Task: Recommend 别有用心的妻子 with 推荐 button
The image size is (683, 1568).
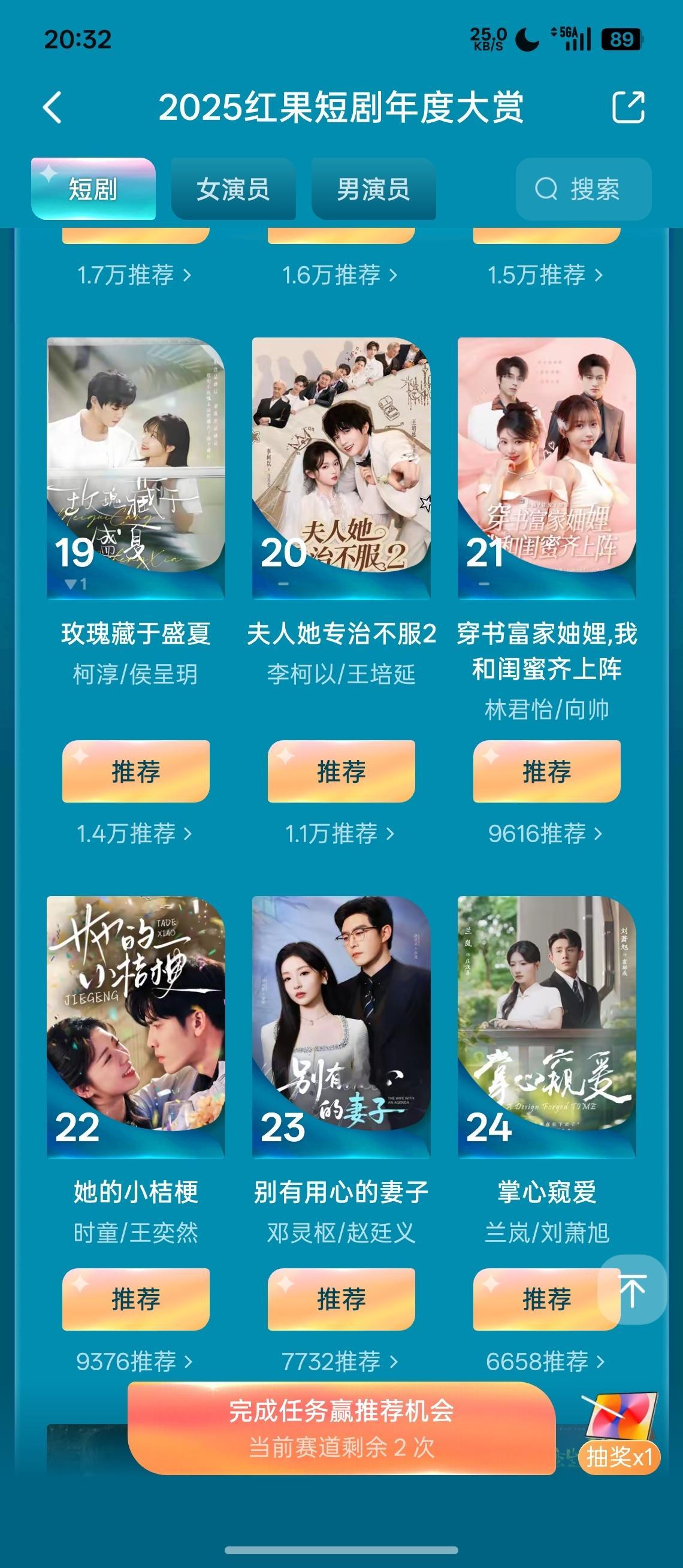Action: 341,1299
